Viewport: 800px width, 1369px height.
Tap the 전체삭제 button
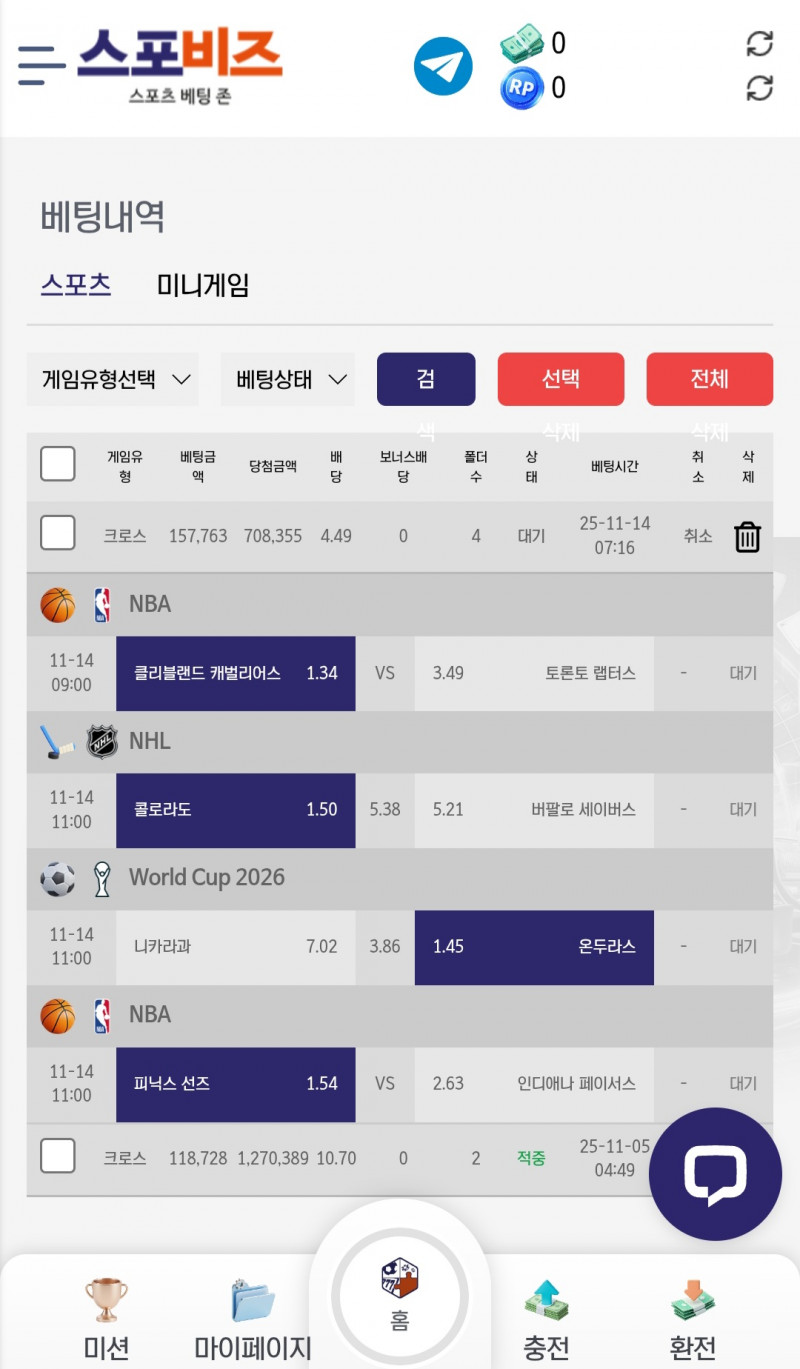709,379
